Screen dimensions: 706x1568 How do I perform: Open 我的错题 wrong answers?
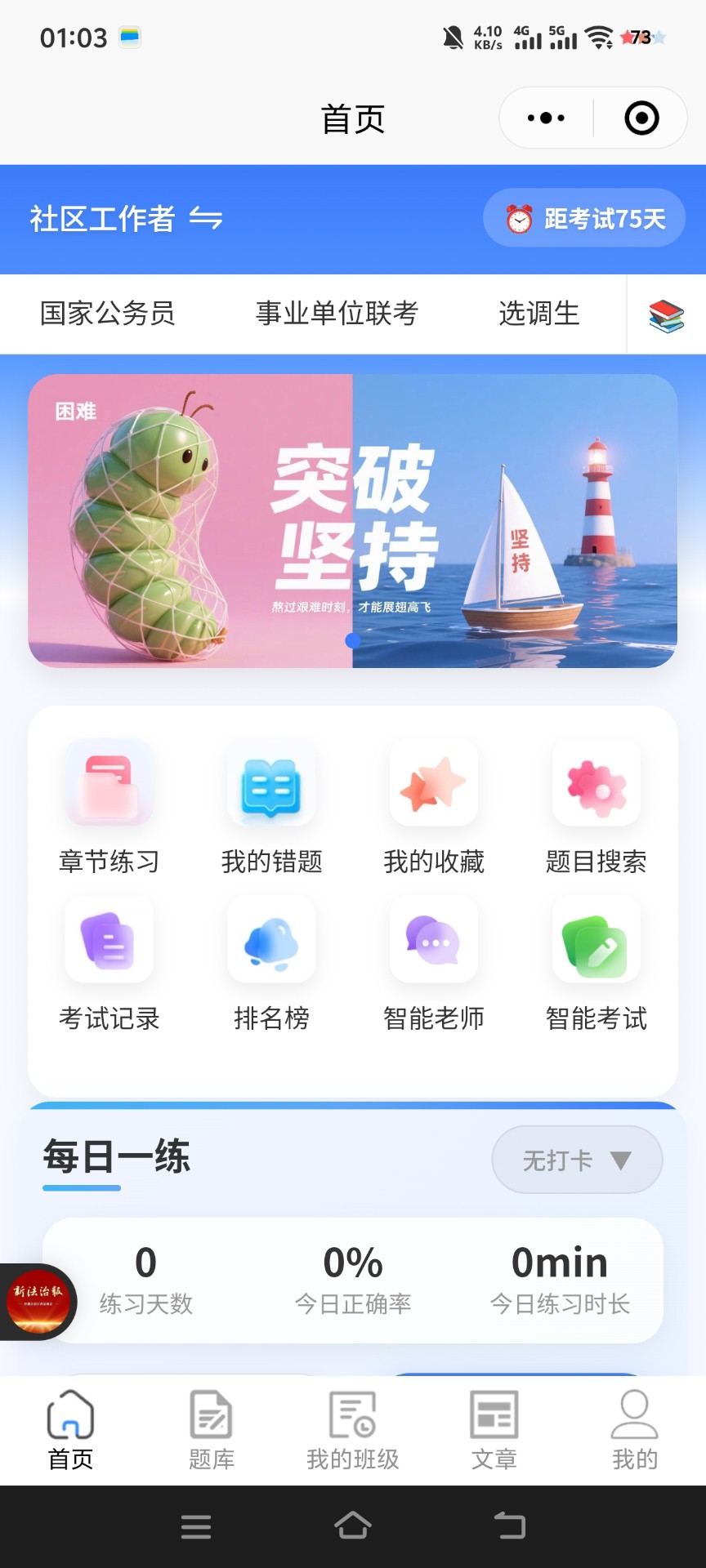tap(271, 804)
